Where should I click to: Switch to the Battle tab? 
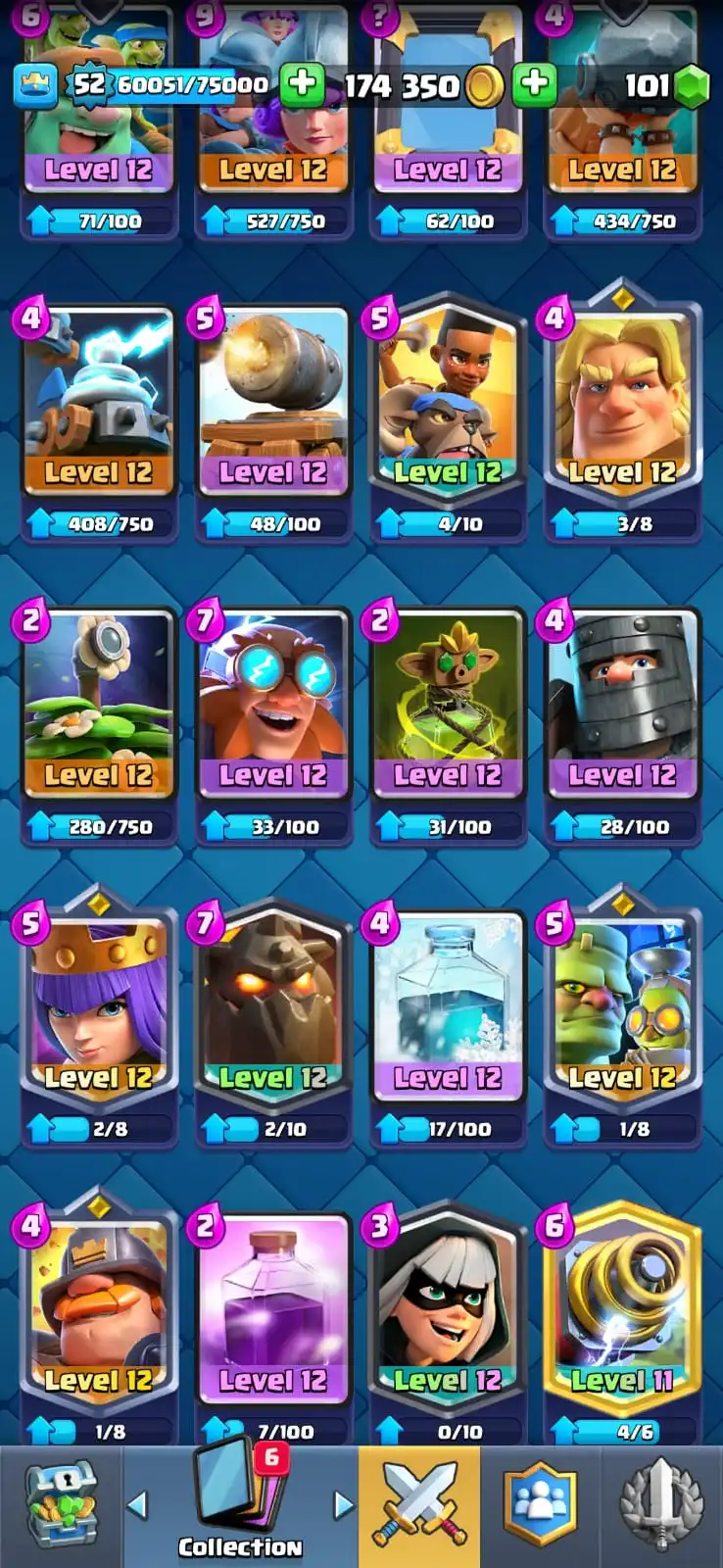click(419, 1503)
